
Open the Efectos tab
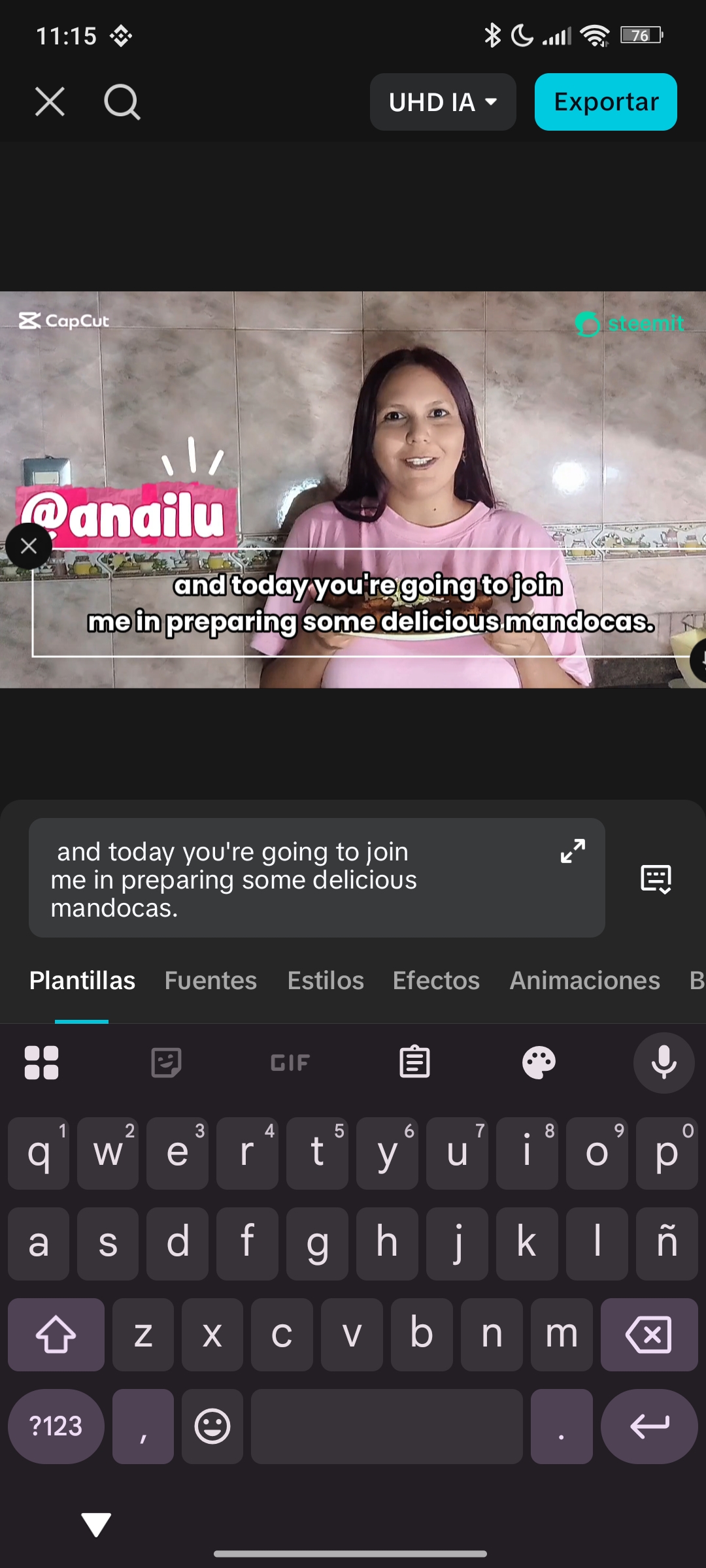(x=436, y=981)
